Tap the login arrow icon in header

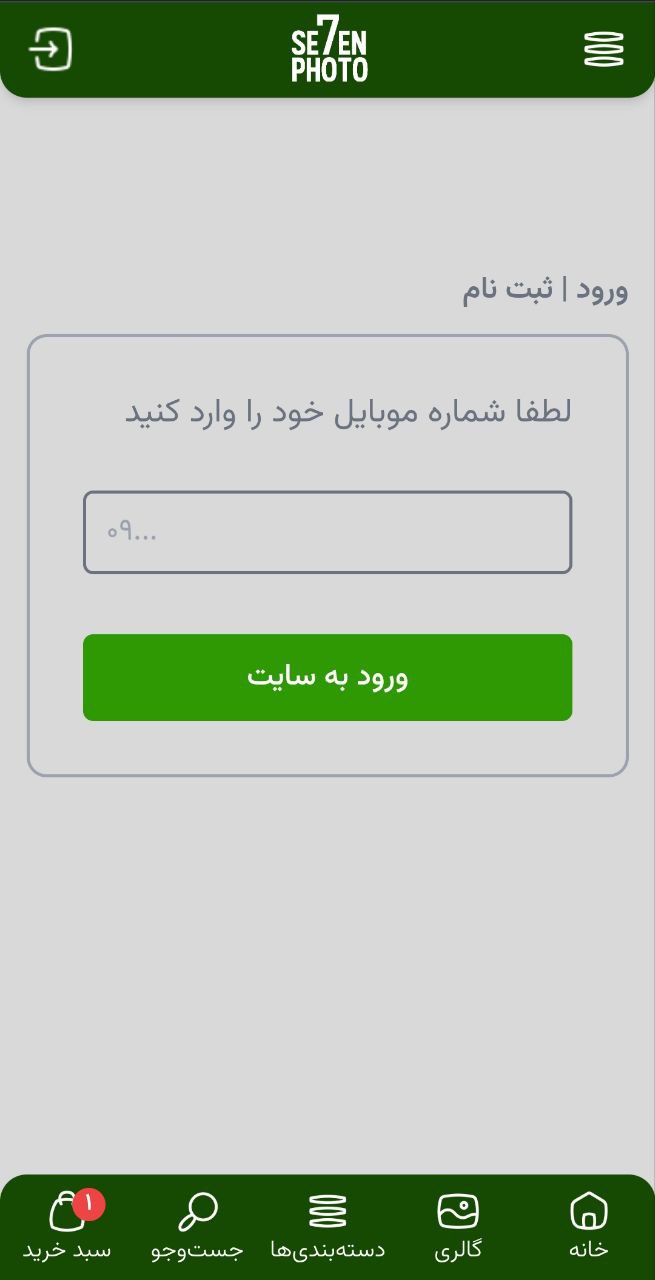point(51,49)
